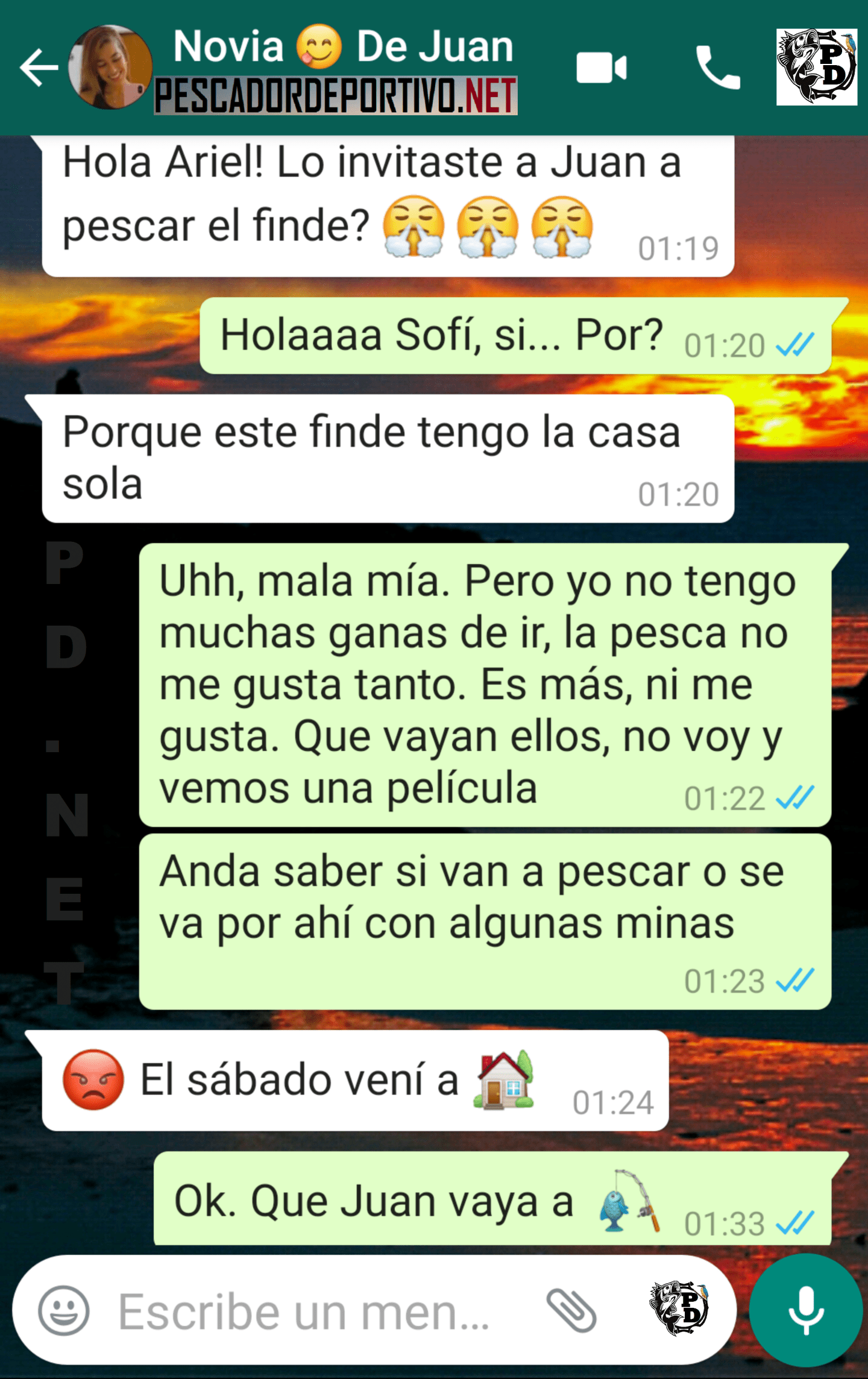Go back to the chat list
Viewport: 868px width, 1379px height.
tap(39, 68)
